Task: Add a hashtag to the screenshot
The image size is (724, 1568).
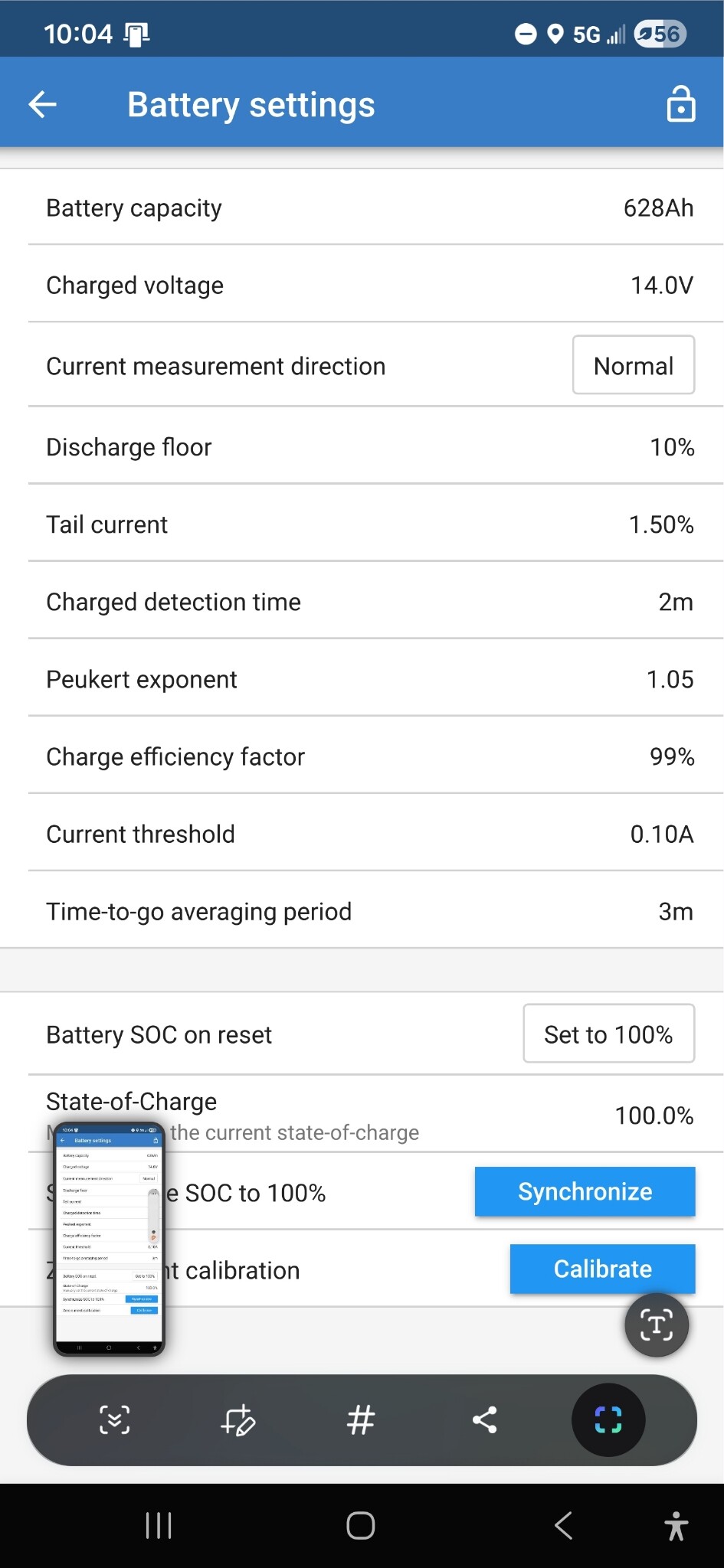Action: coord(360,1420)
